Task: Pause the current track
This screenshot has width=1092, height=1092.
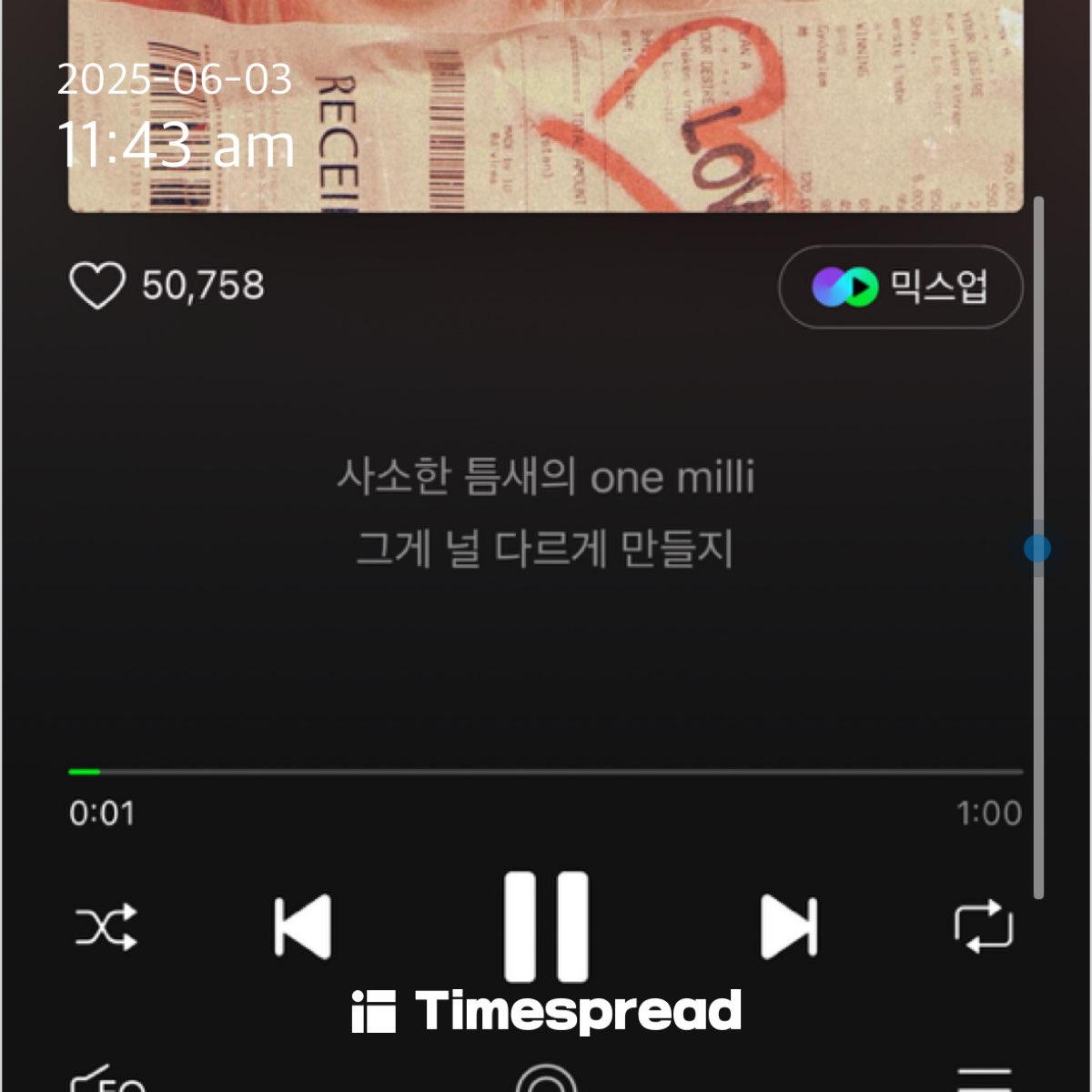Action: click(x=546, y=926)
